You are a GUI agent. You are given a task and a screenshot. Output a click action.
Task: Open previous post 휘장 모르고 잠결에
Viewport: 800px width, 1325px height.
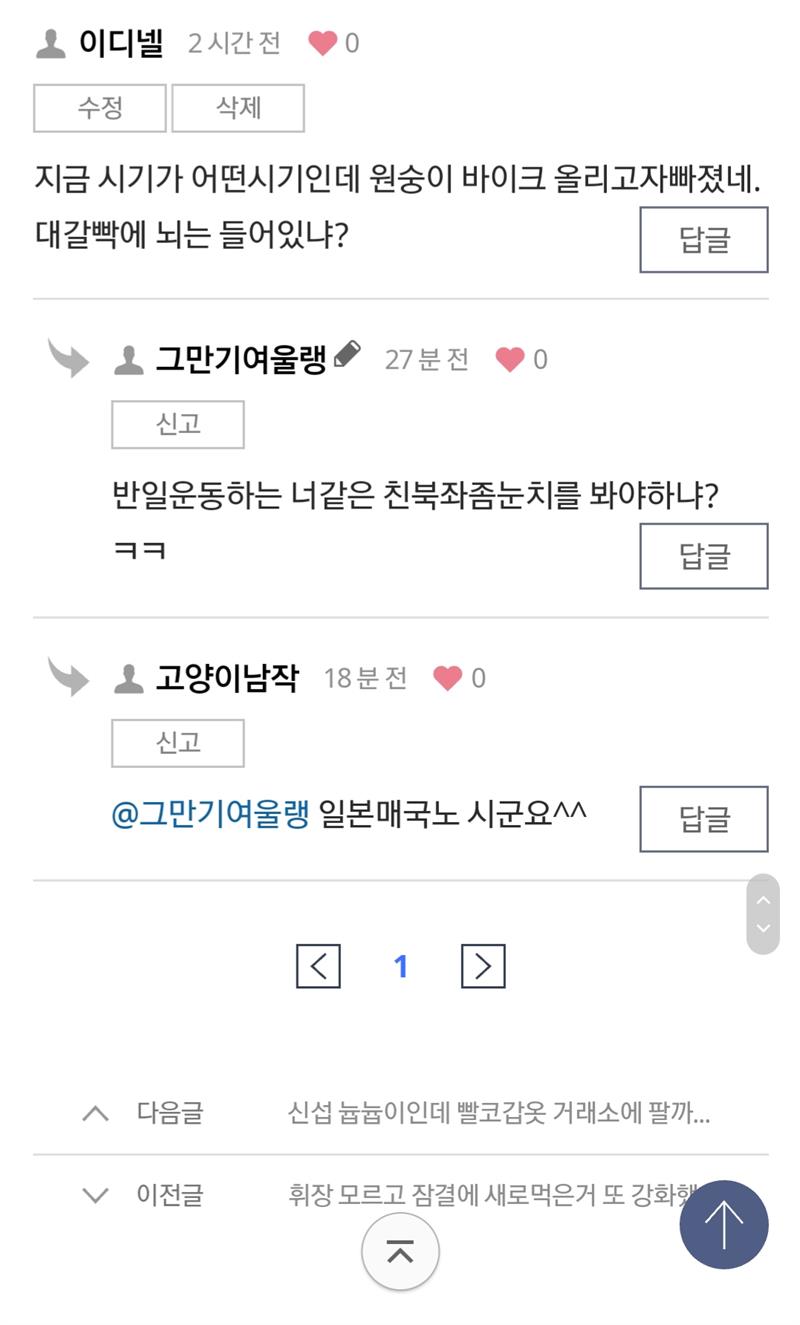click(480, 1194)
